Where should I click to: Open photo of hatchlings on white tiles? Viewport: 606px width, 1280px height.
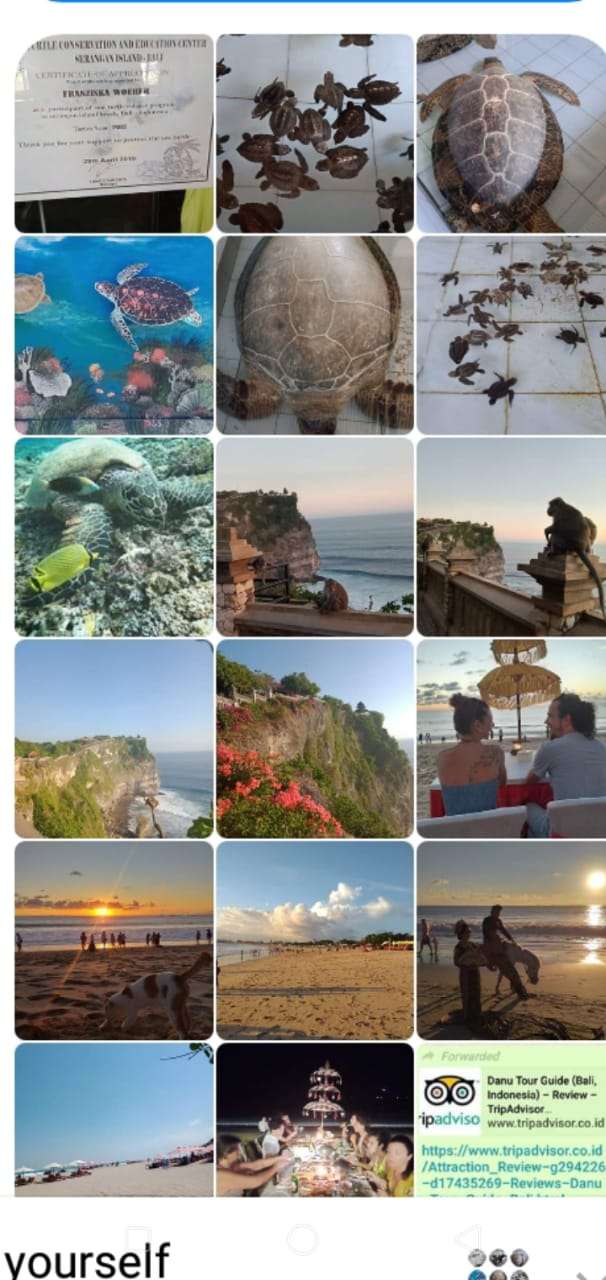(511, 335)
